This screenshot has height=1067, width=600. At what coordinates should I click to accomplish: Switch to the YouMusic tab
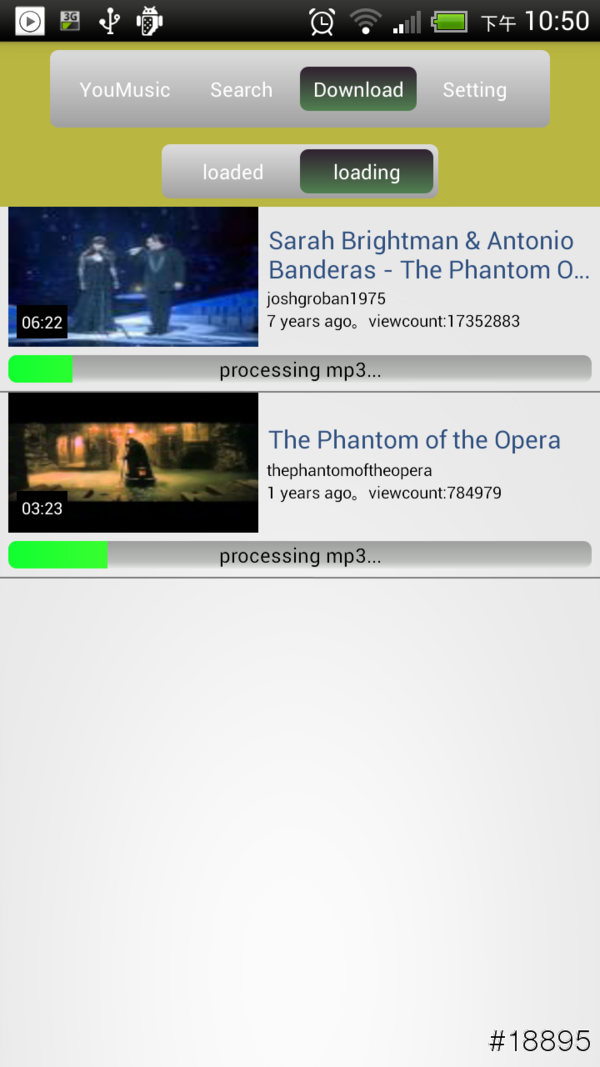(x=125, y=90)
